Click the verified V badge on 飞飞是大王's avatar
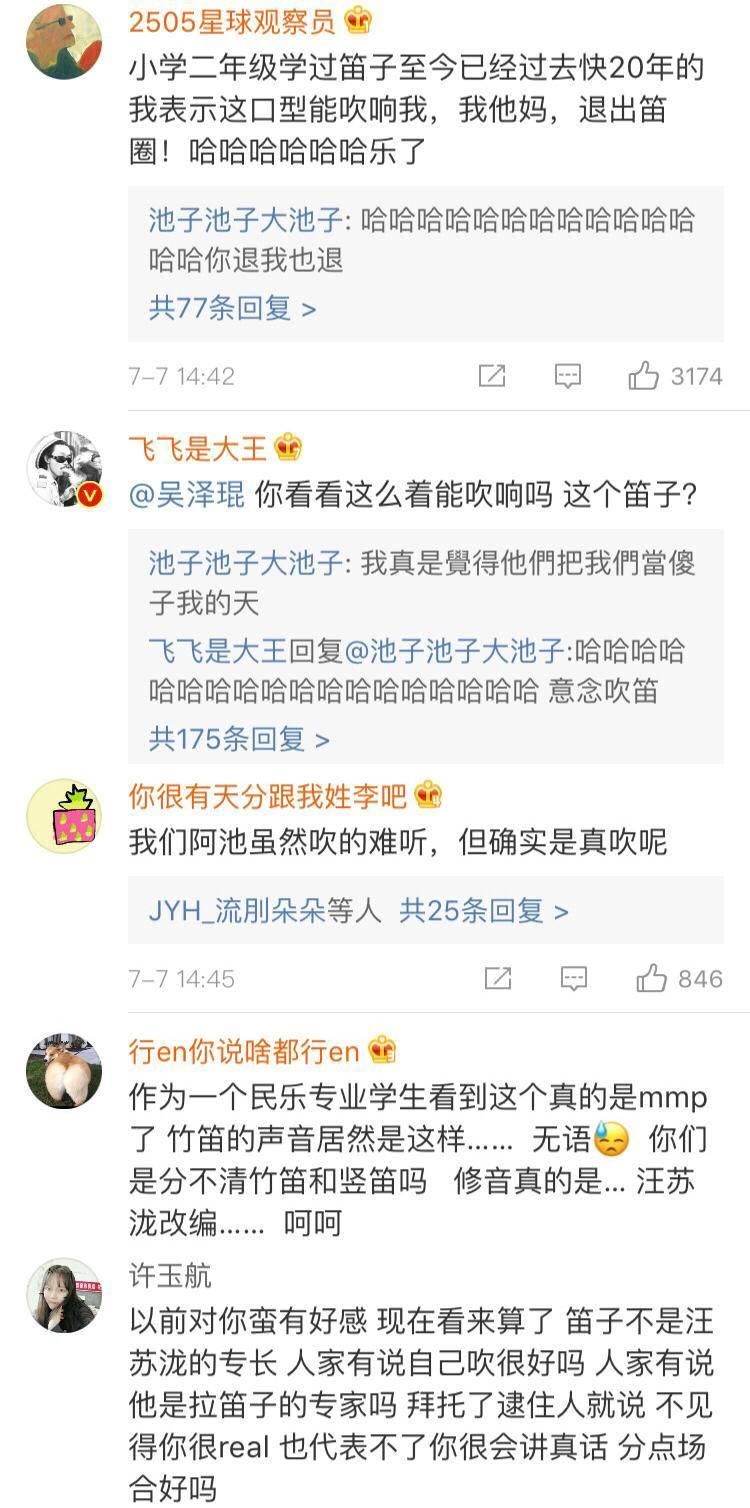750x1508 pixels. (x=91, y=493)
